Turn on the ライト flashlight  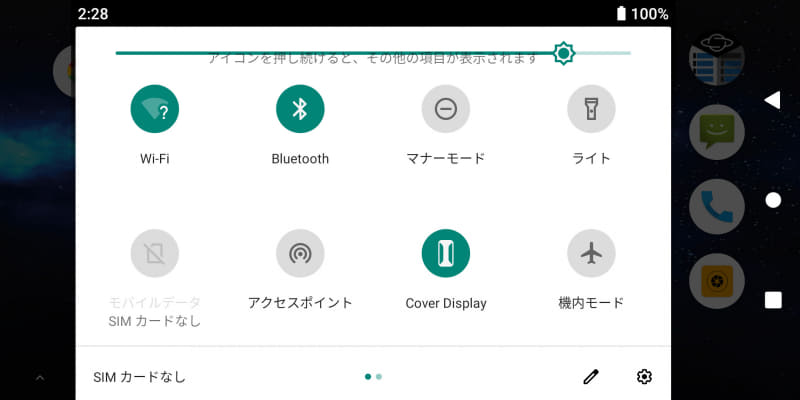(x=591, y=110)
